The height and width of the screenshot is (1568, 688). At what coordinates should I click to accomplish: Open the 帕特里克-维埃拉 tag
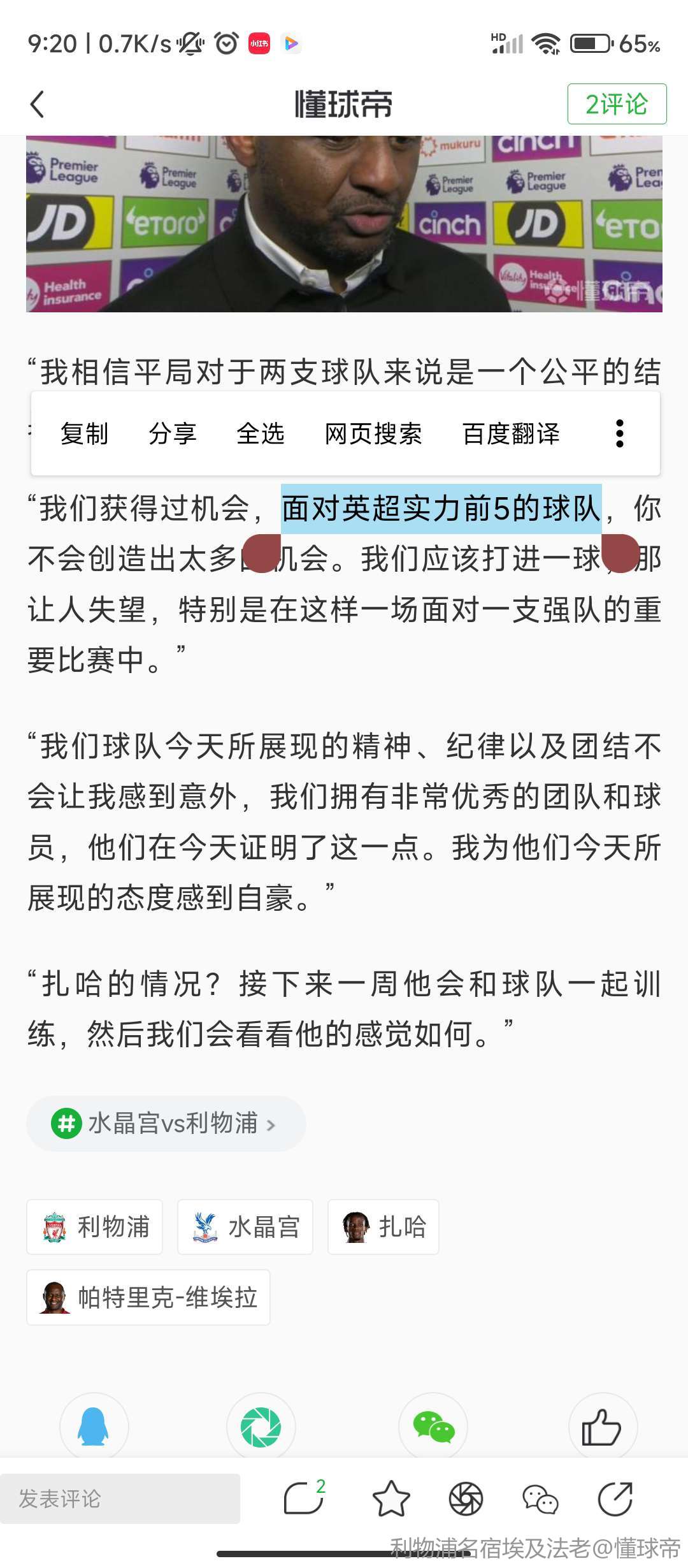(148, 1297)
